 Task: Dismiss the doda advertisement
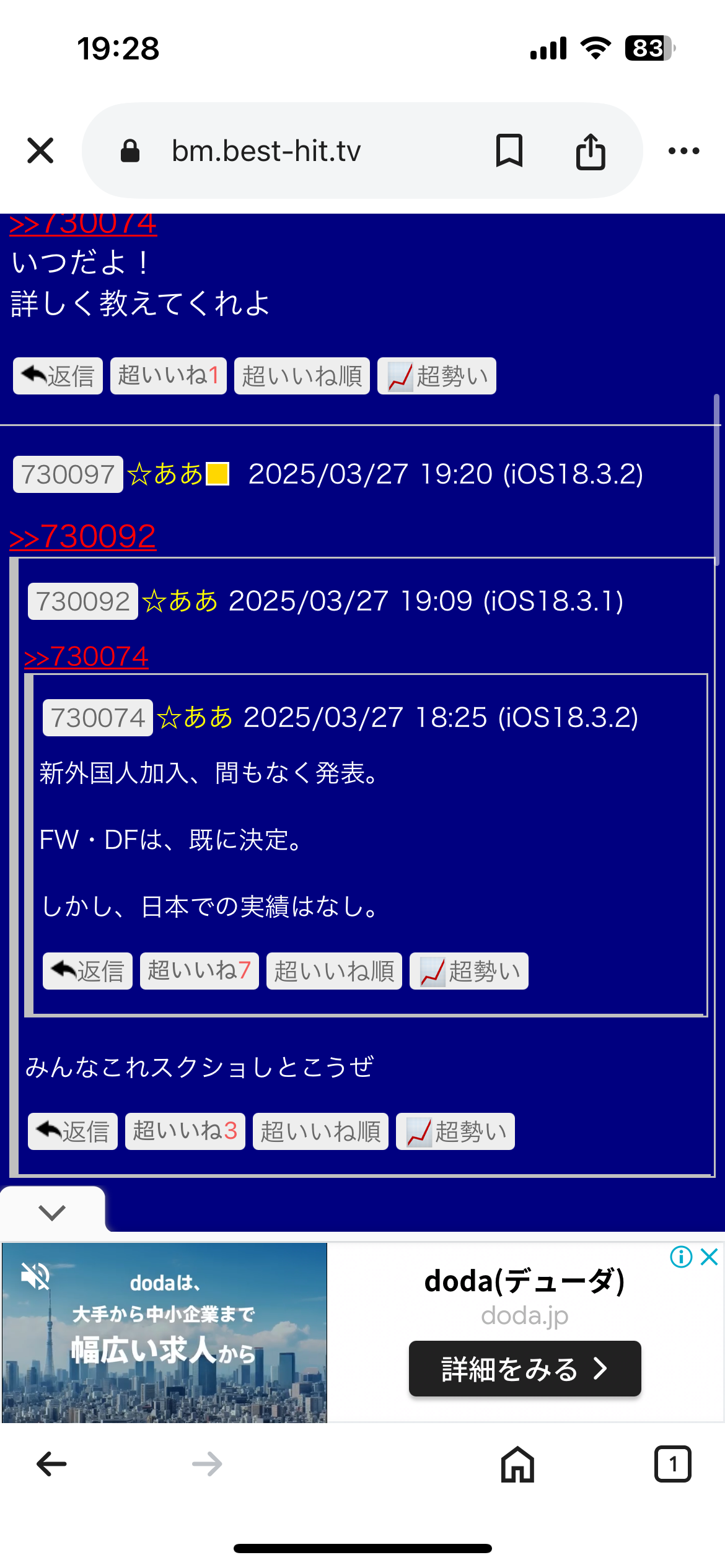[x=709, y=1257]
